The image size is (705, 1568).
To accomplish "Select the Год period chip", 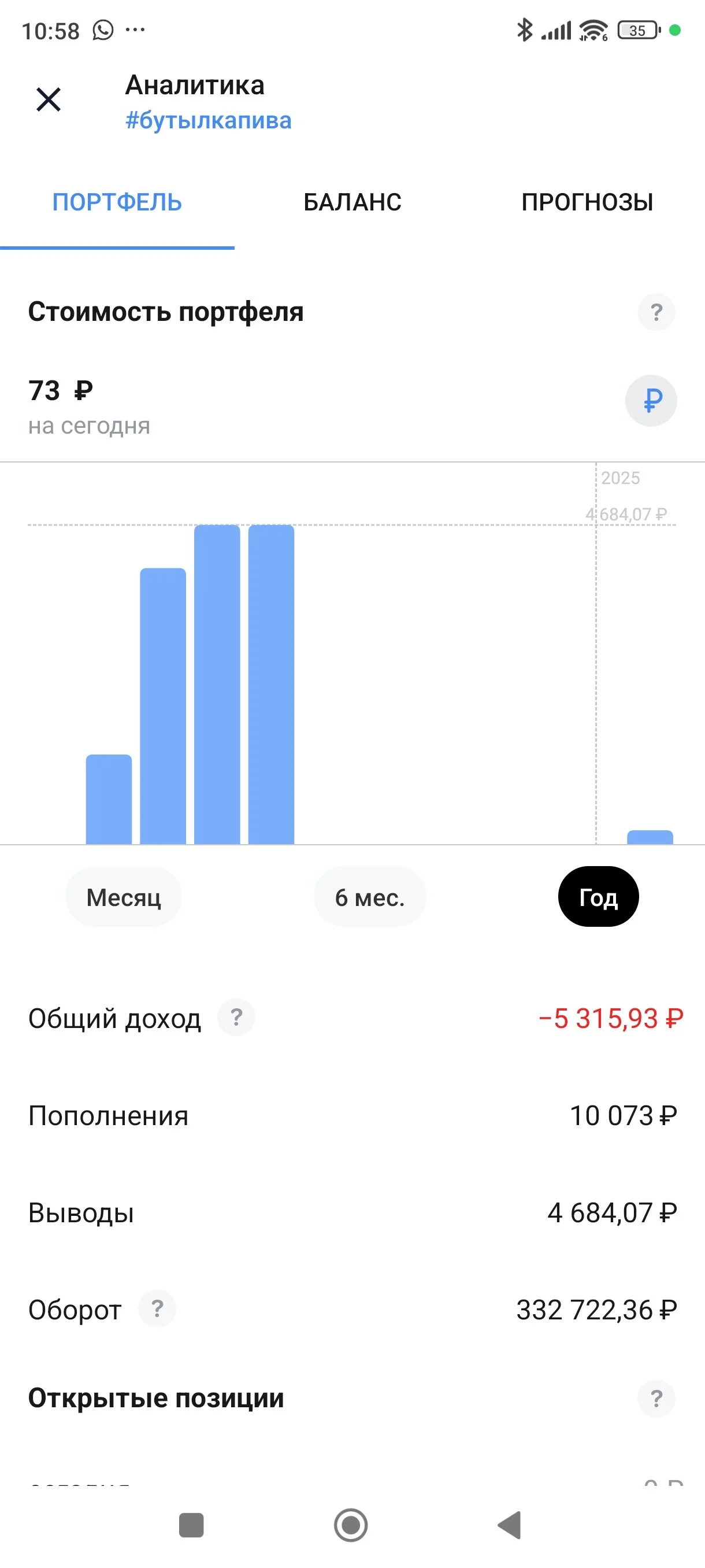I will point(599,897).
